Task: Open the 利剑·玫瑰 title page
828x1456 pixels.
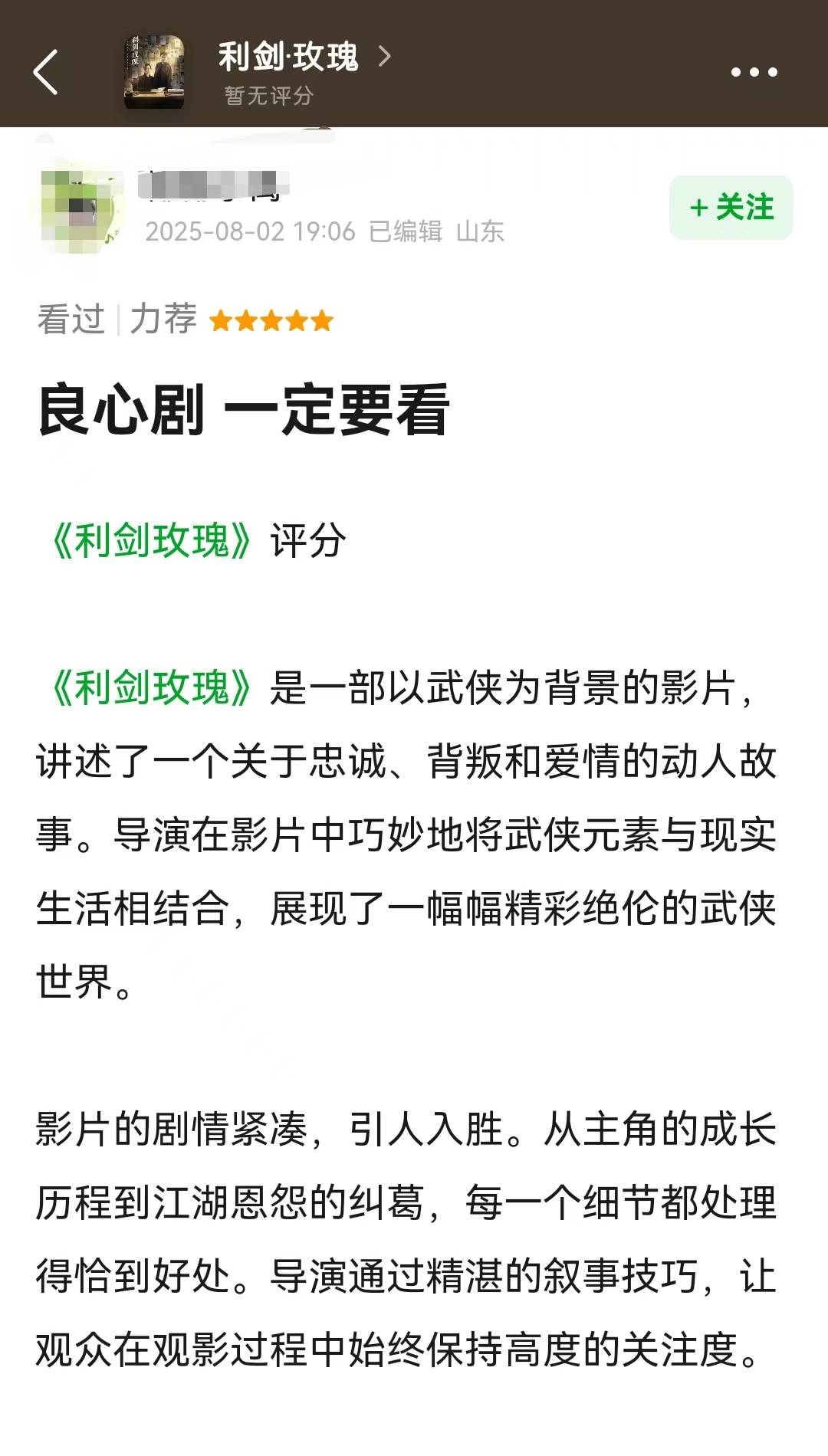Action: (304, 57)
